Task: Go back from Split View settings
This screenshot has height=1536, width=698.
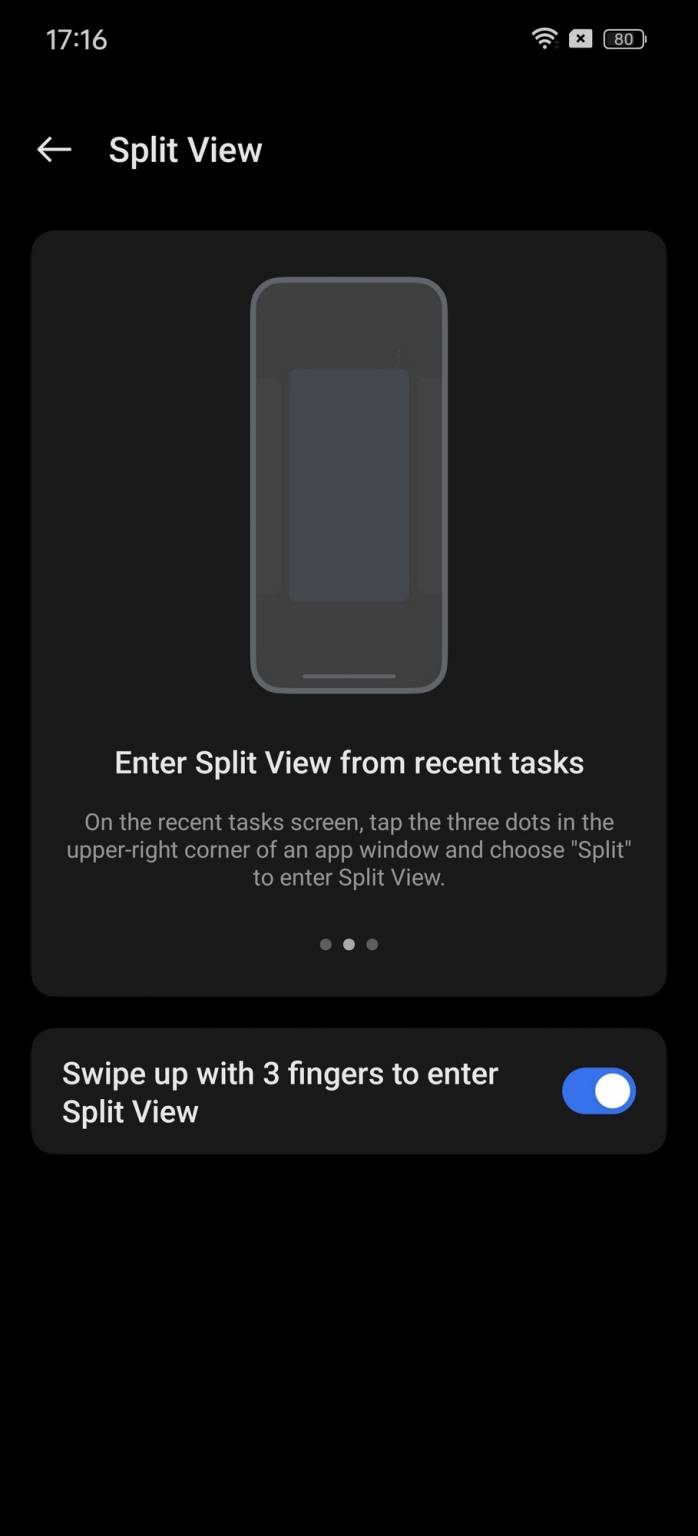Action: 54,150
